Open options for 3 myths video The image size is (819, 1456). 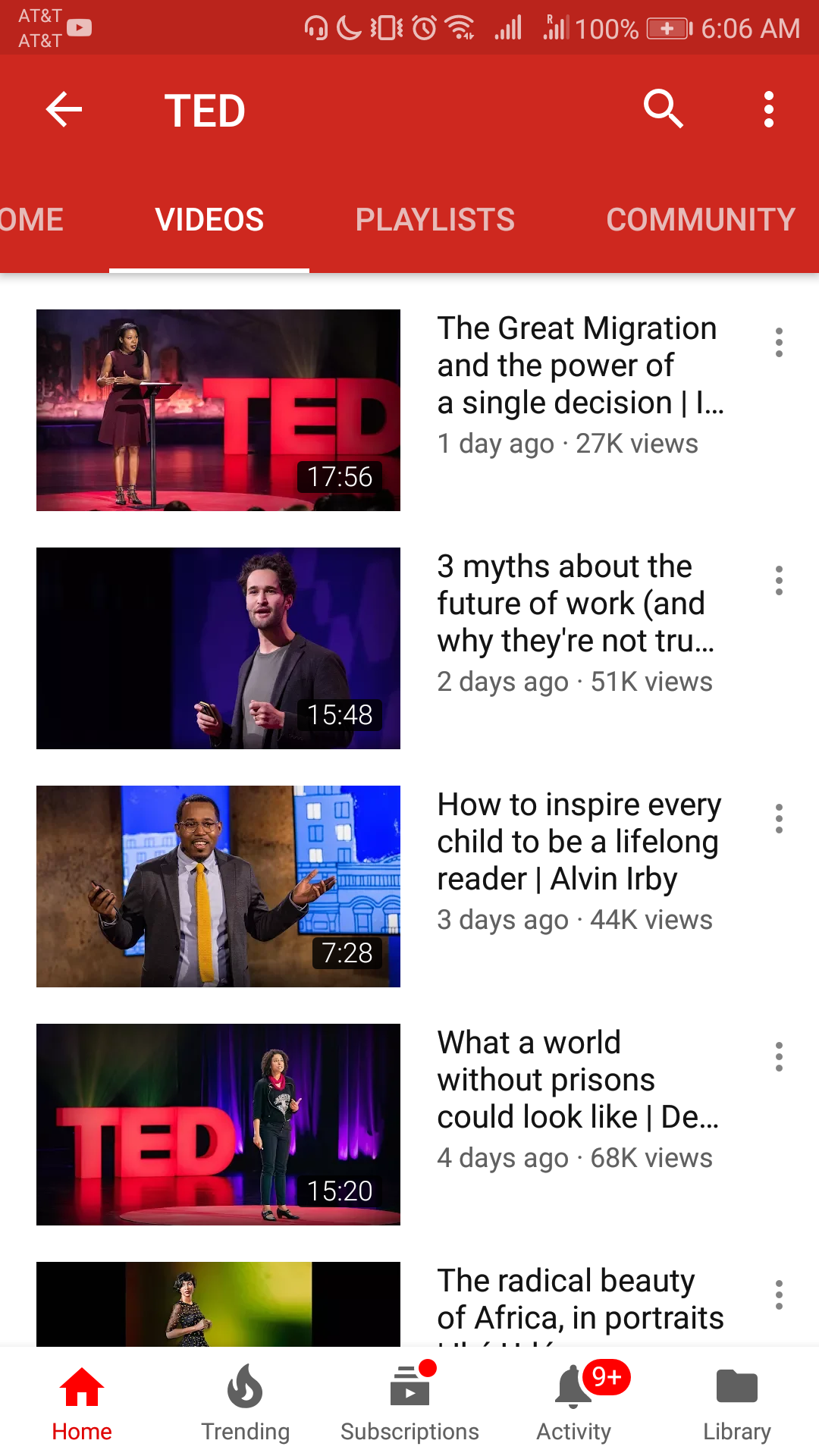tap(779, 581)
